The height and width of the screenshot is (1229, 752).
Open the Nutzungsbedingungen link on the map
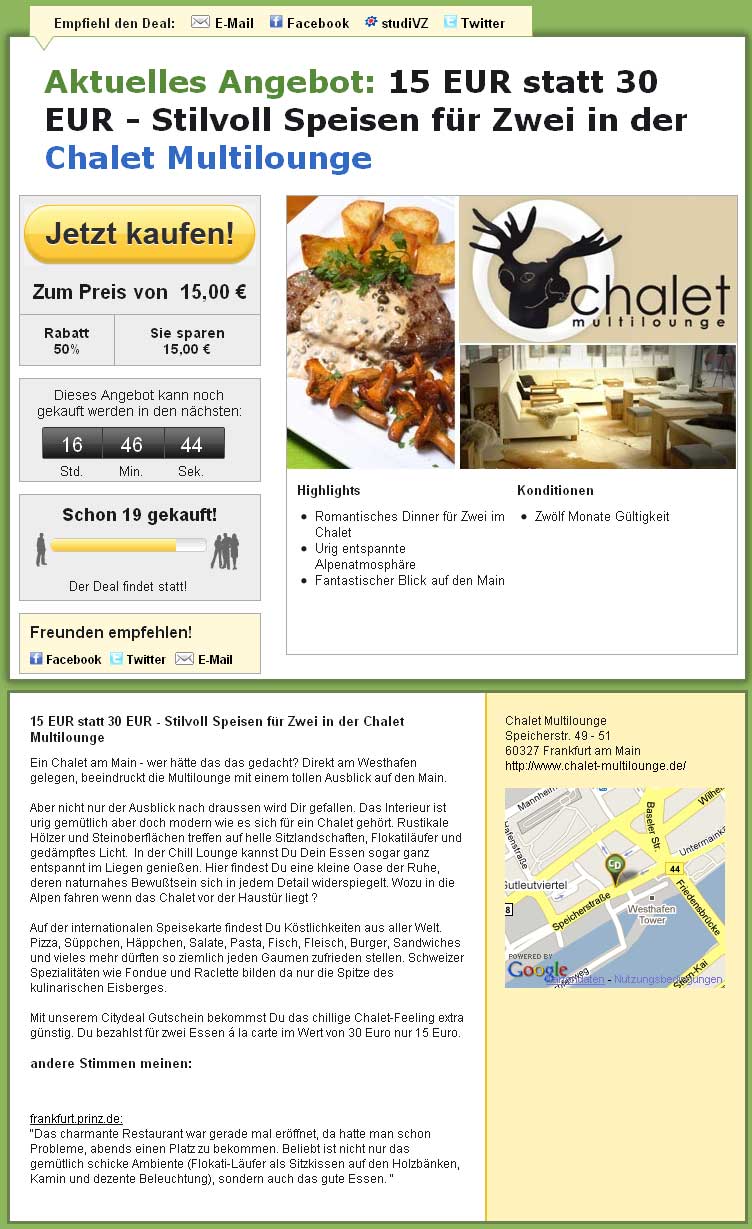tap(668, 980)
